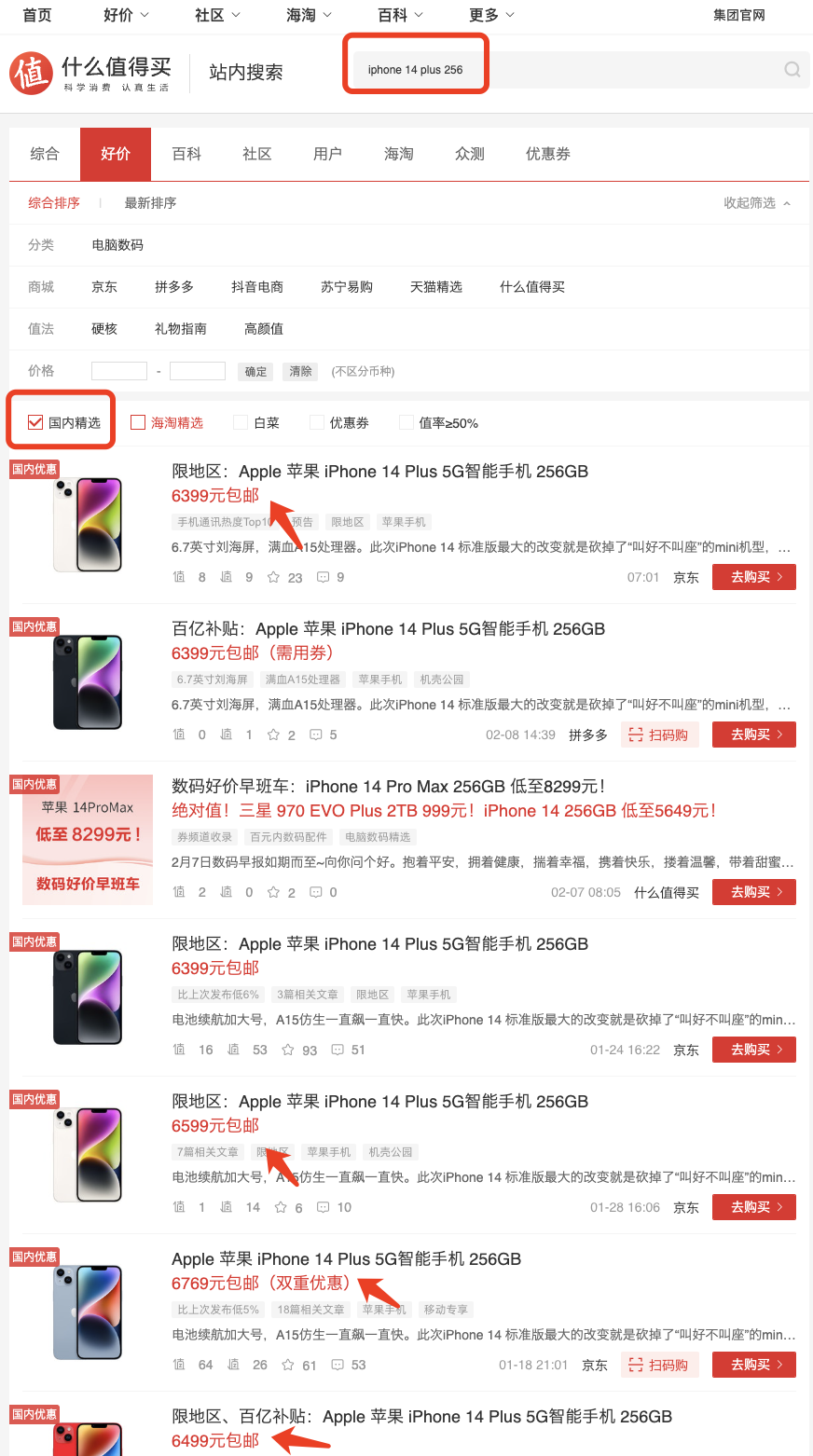813x1456 pixels.
Task: Sort results by 最新排序
Action: (x=150, y=202)
